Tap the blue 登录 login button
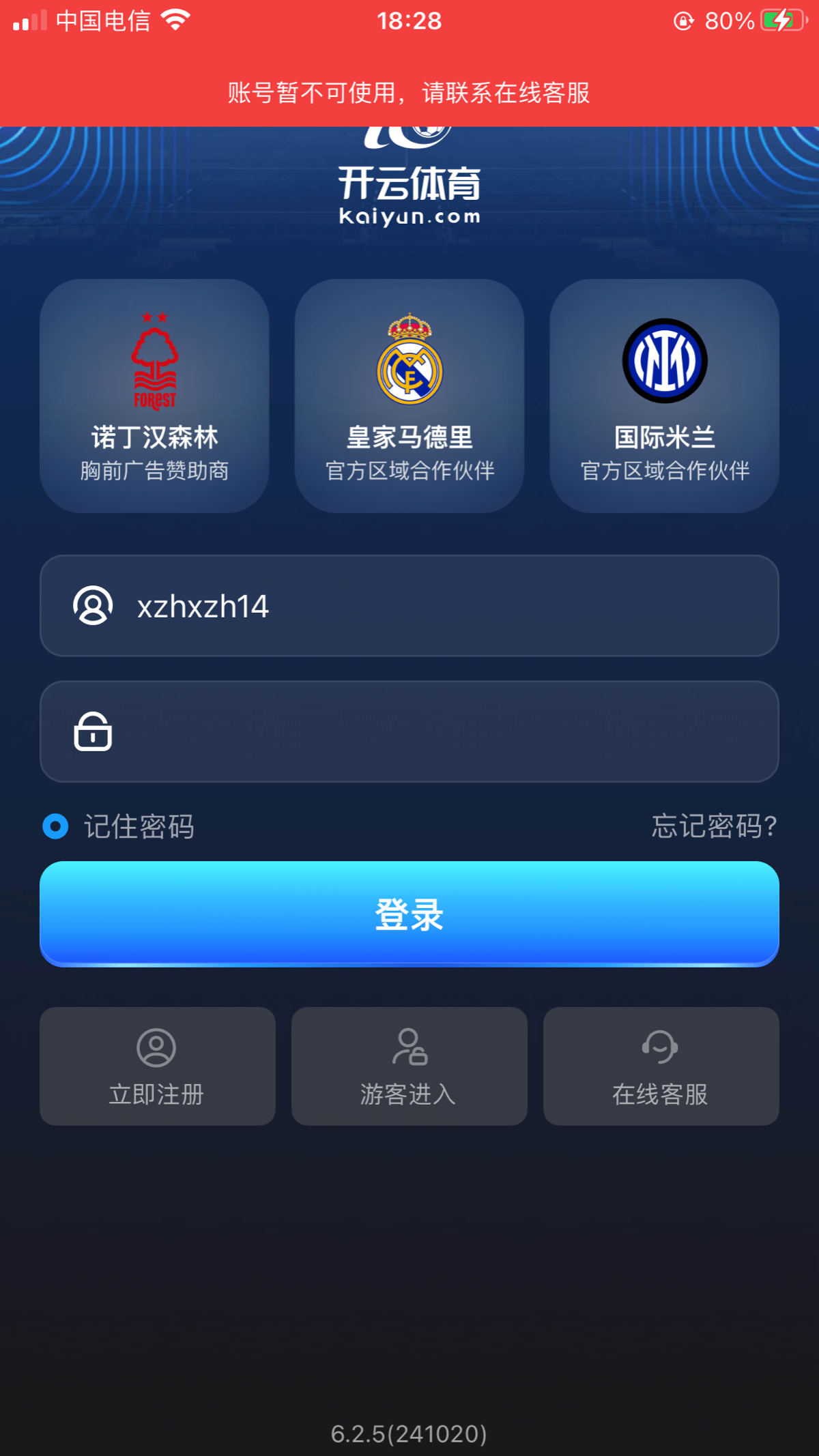Viewport: 819px width, 1456px height. [x=409, y=914]
